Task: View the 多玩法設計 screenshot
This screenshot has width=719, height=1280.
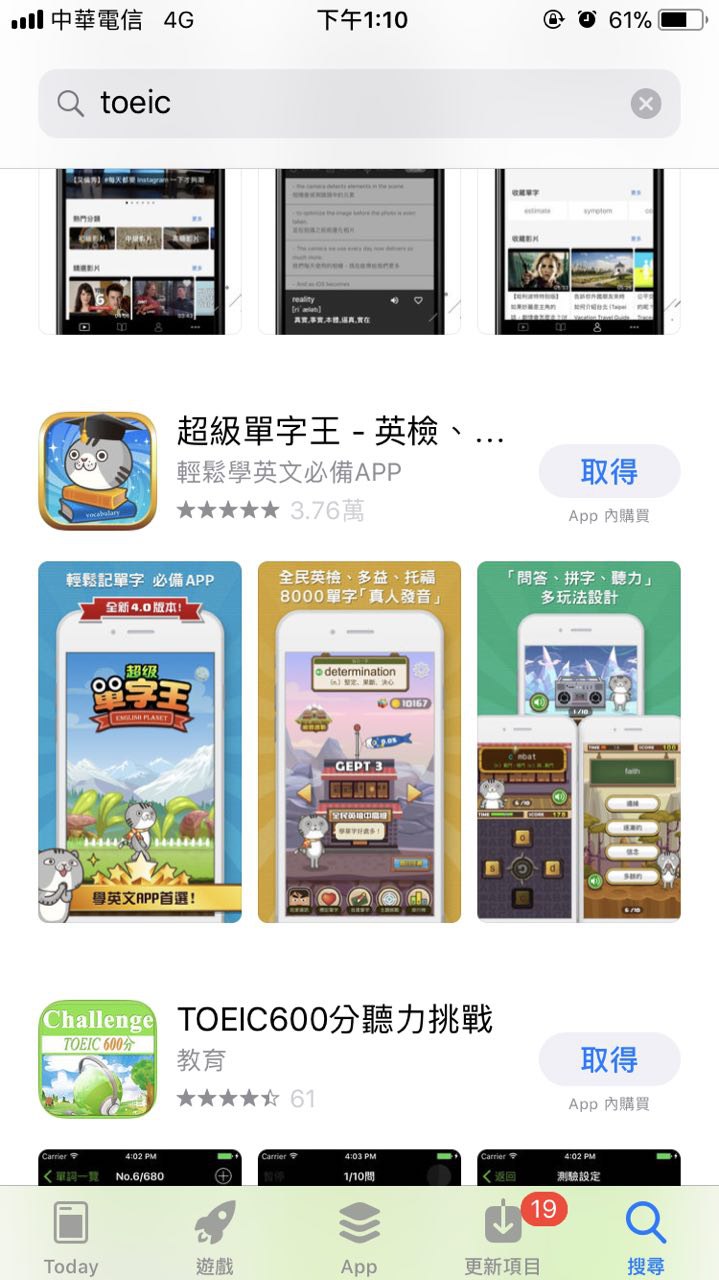Action: click(579, 741)
